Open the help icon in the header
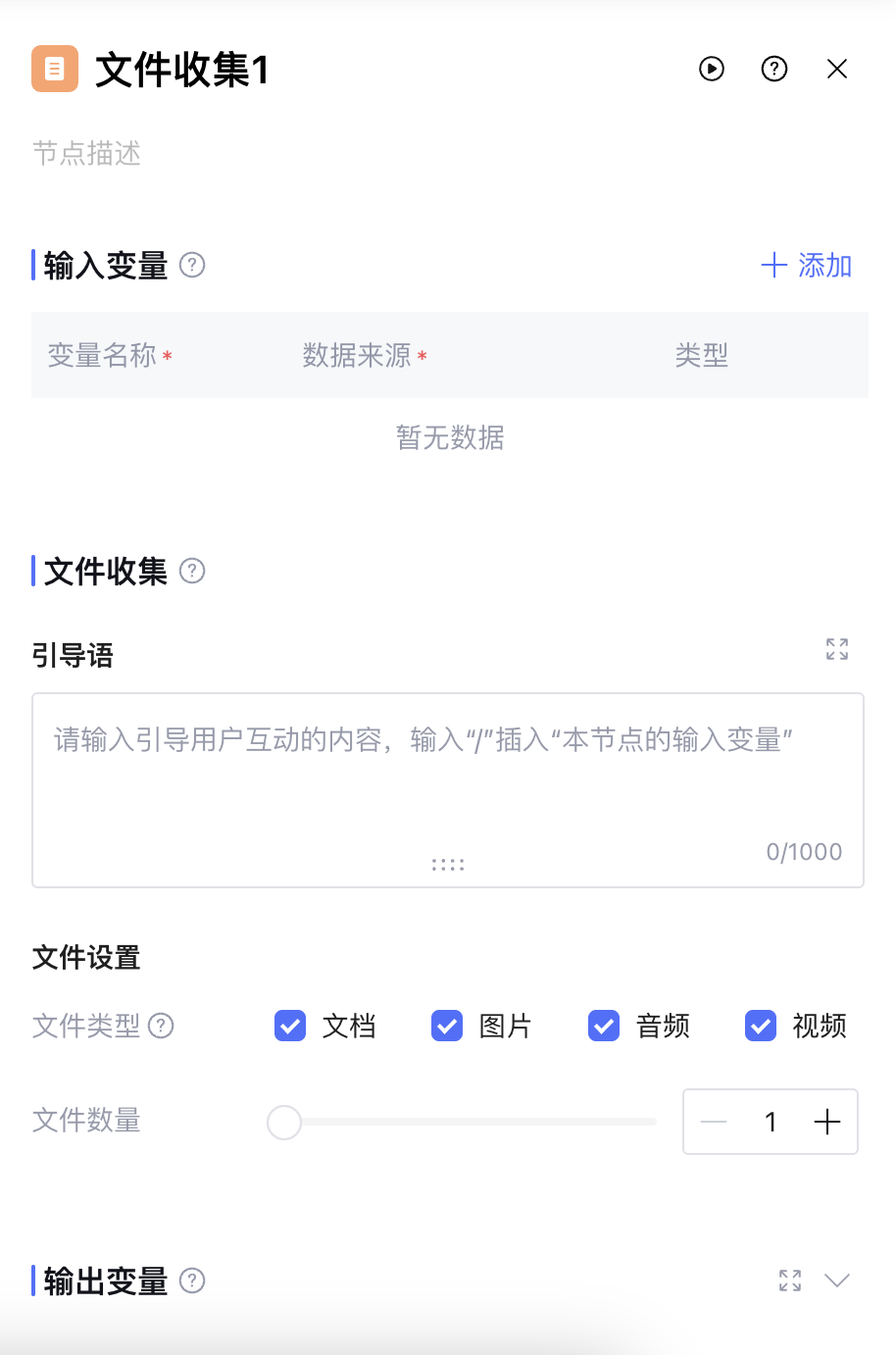 point(774,69)
